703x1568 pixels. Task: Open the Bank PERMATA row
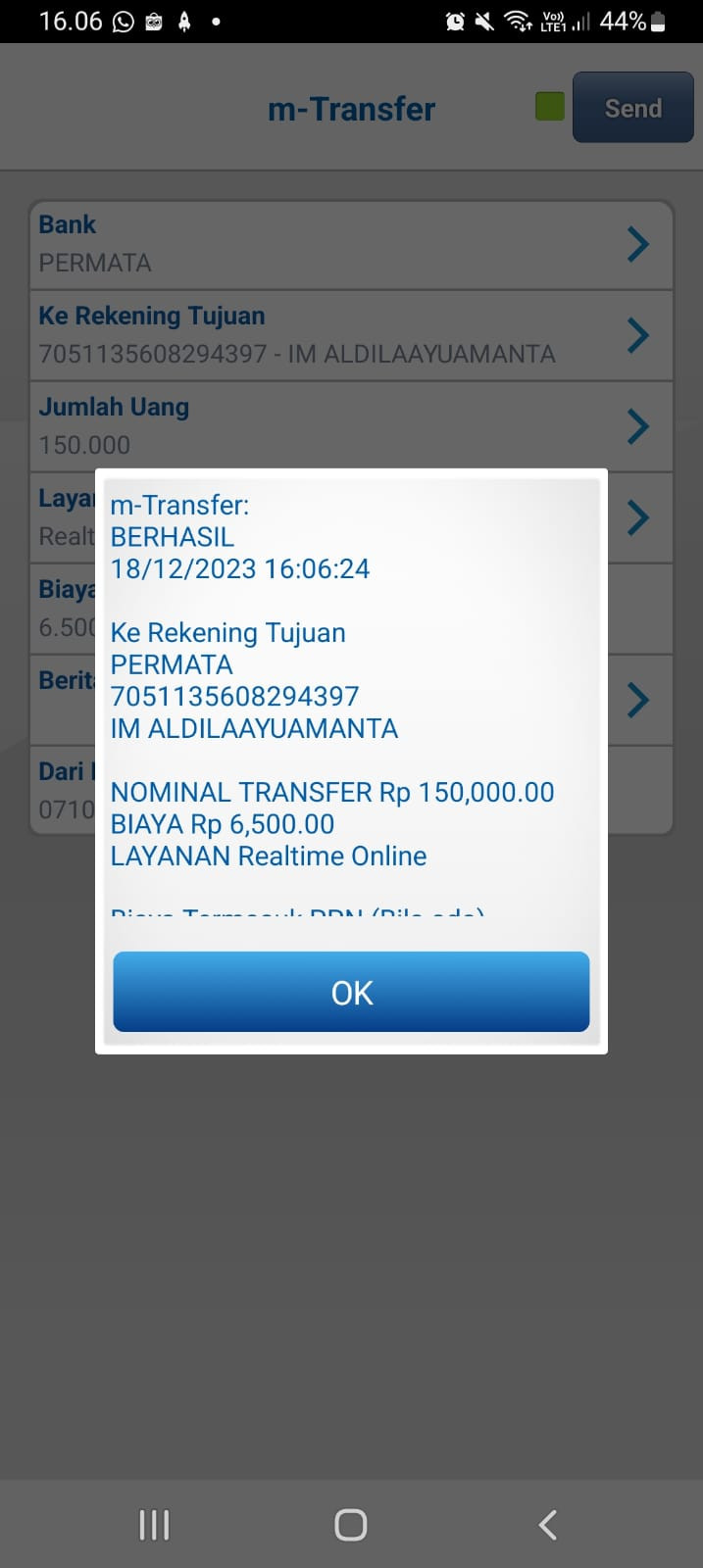coord(351,245)
